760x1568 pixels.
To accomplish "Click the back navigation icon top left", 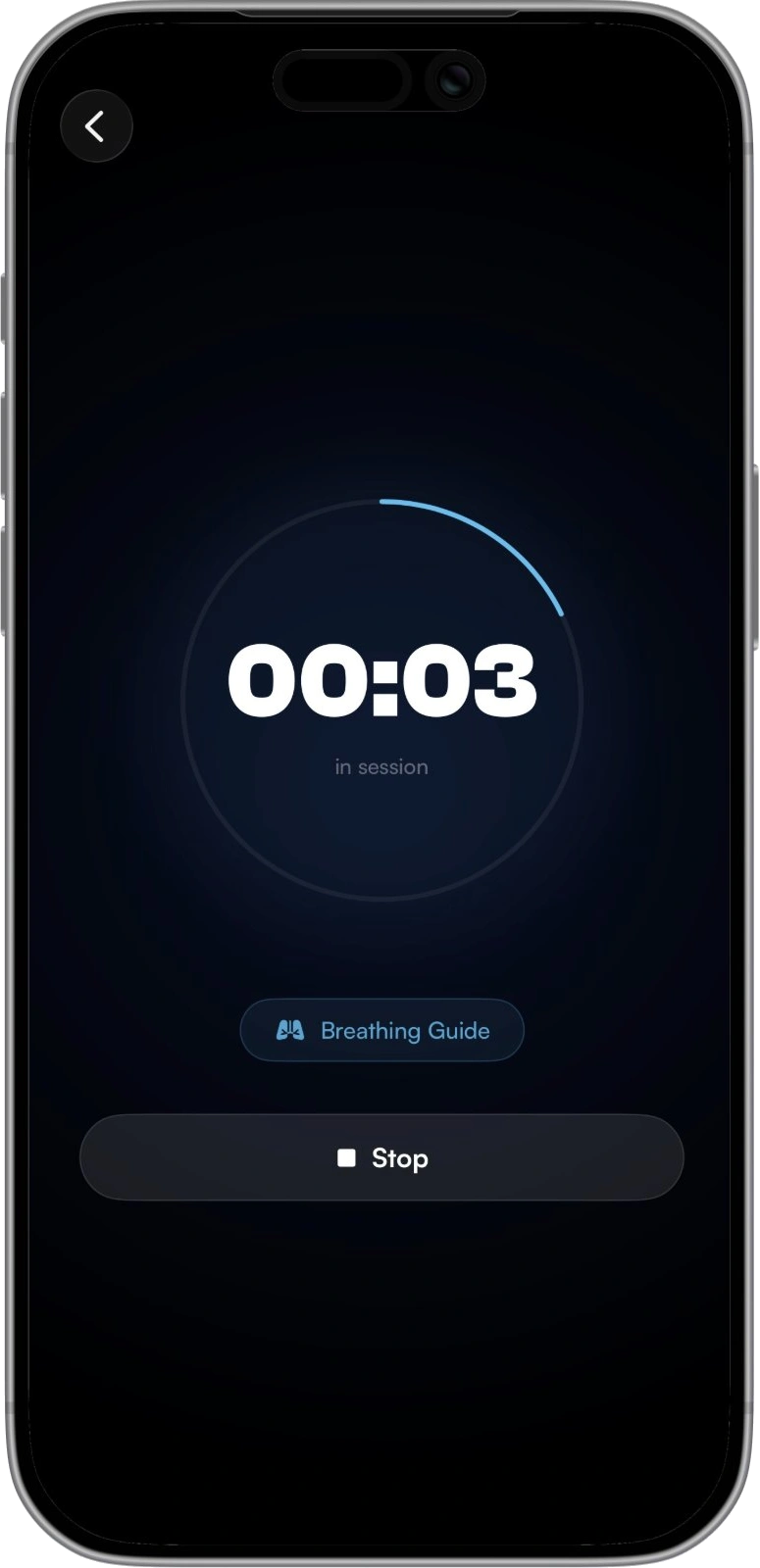I will click(96, 125).
